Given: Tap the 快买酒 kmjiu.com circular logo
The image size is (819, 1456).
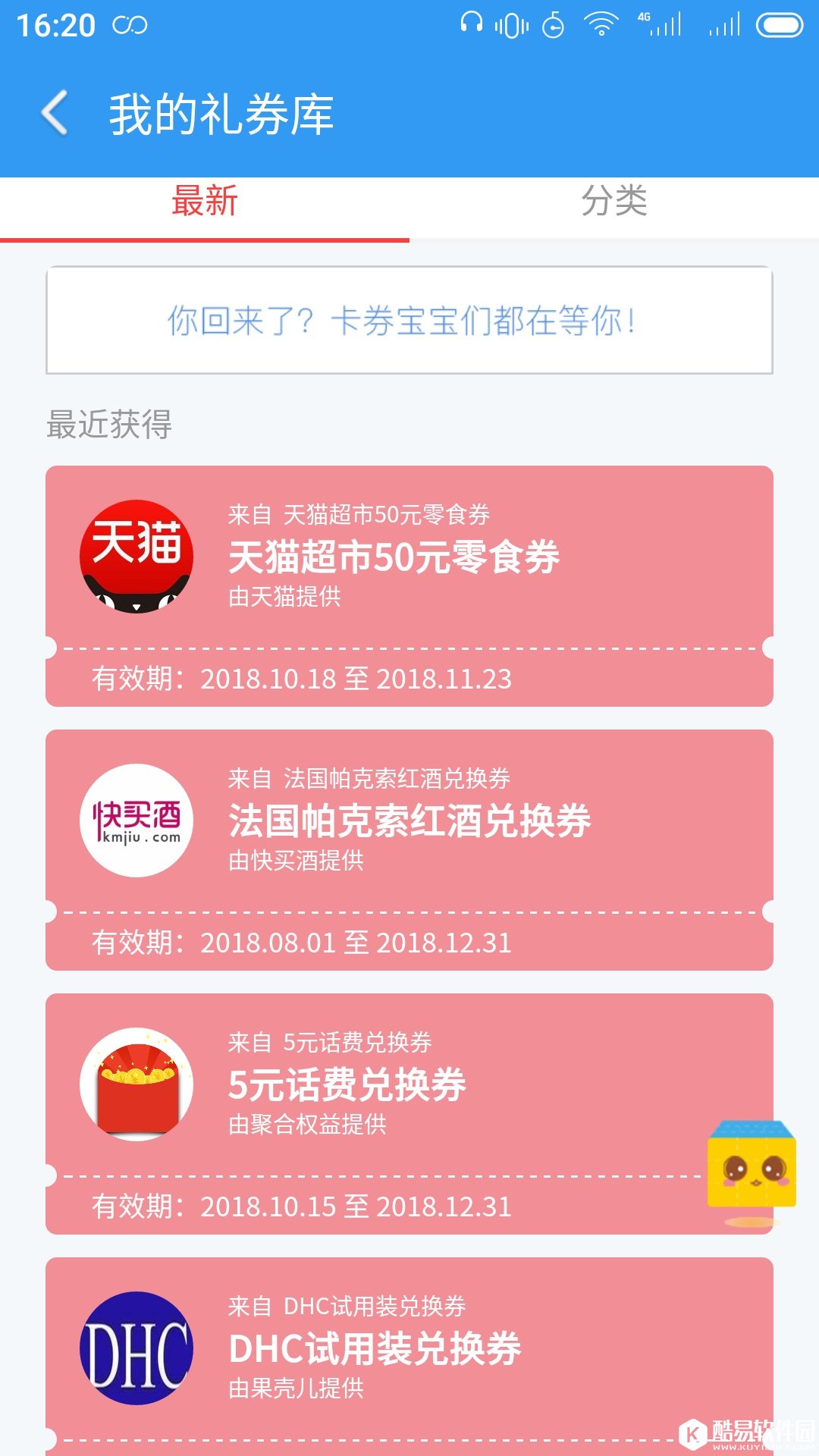Looking at the screenshot, I should click(x=136, y=819).
